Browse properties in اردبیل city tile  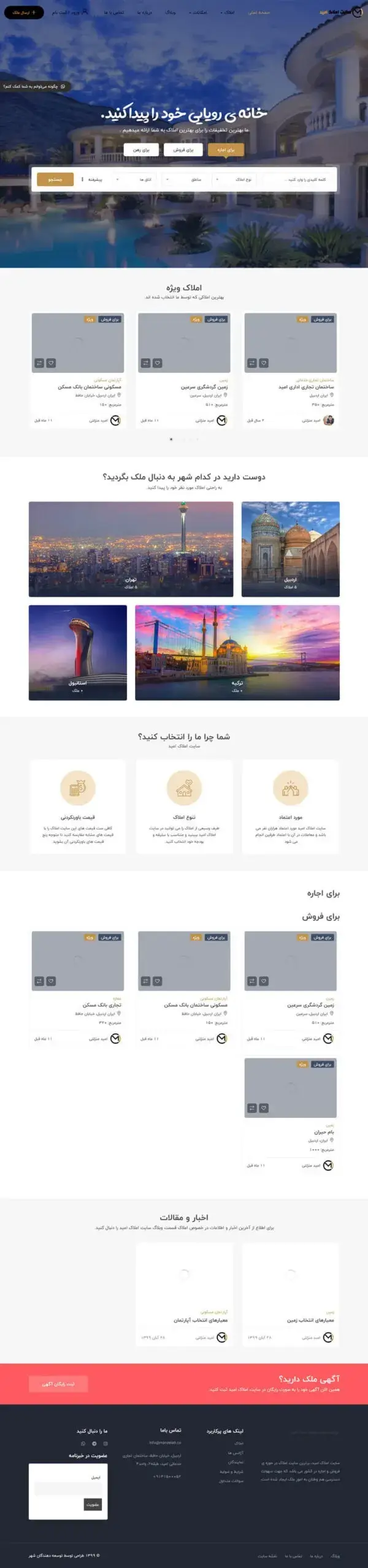pyautogui.click(x=290, y=549)
